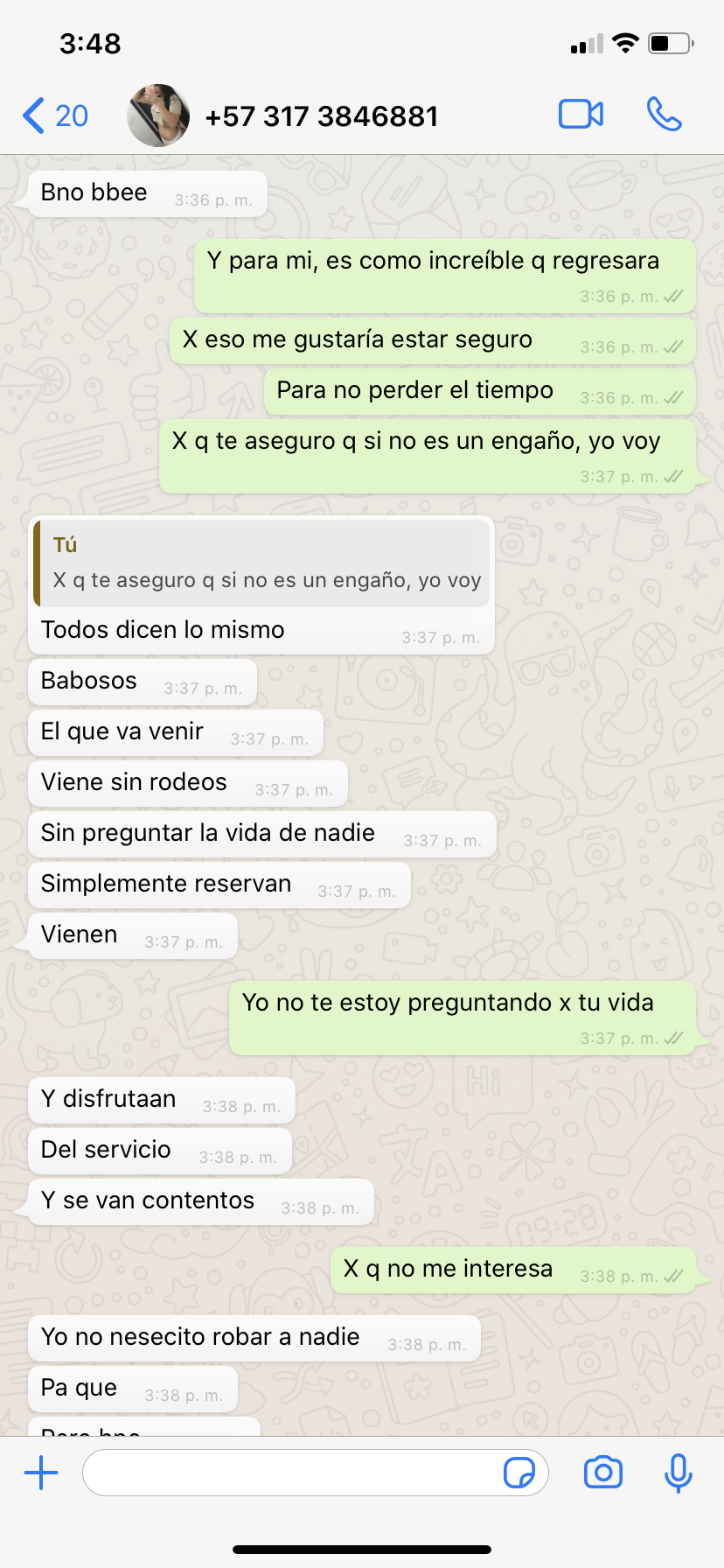This screenshot has width=724, height=1568.
Task: Start a voice call
Action: pyautogui.click(x=664, y=115)
